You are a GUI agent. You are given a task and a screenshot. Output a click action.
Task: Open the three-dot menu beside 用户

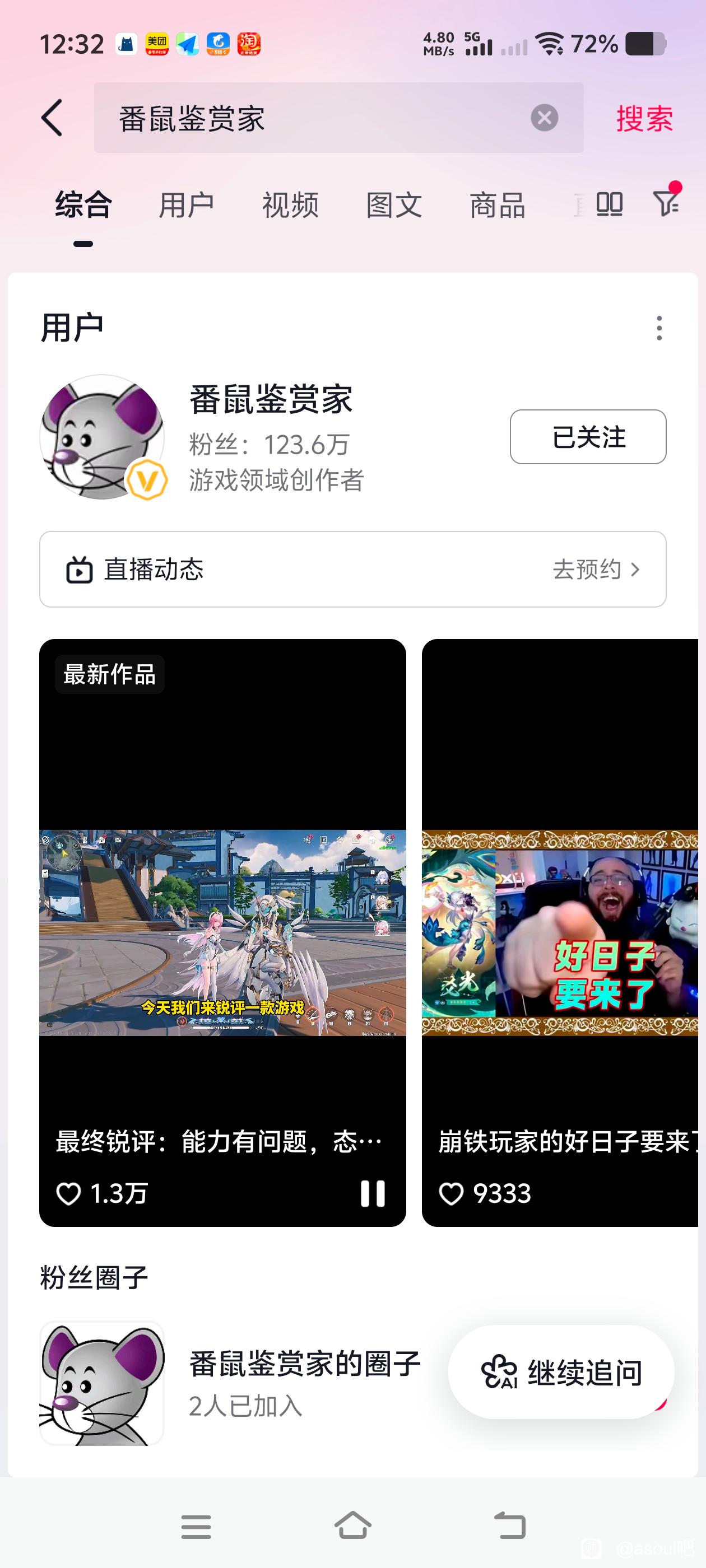(659, 328)
